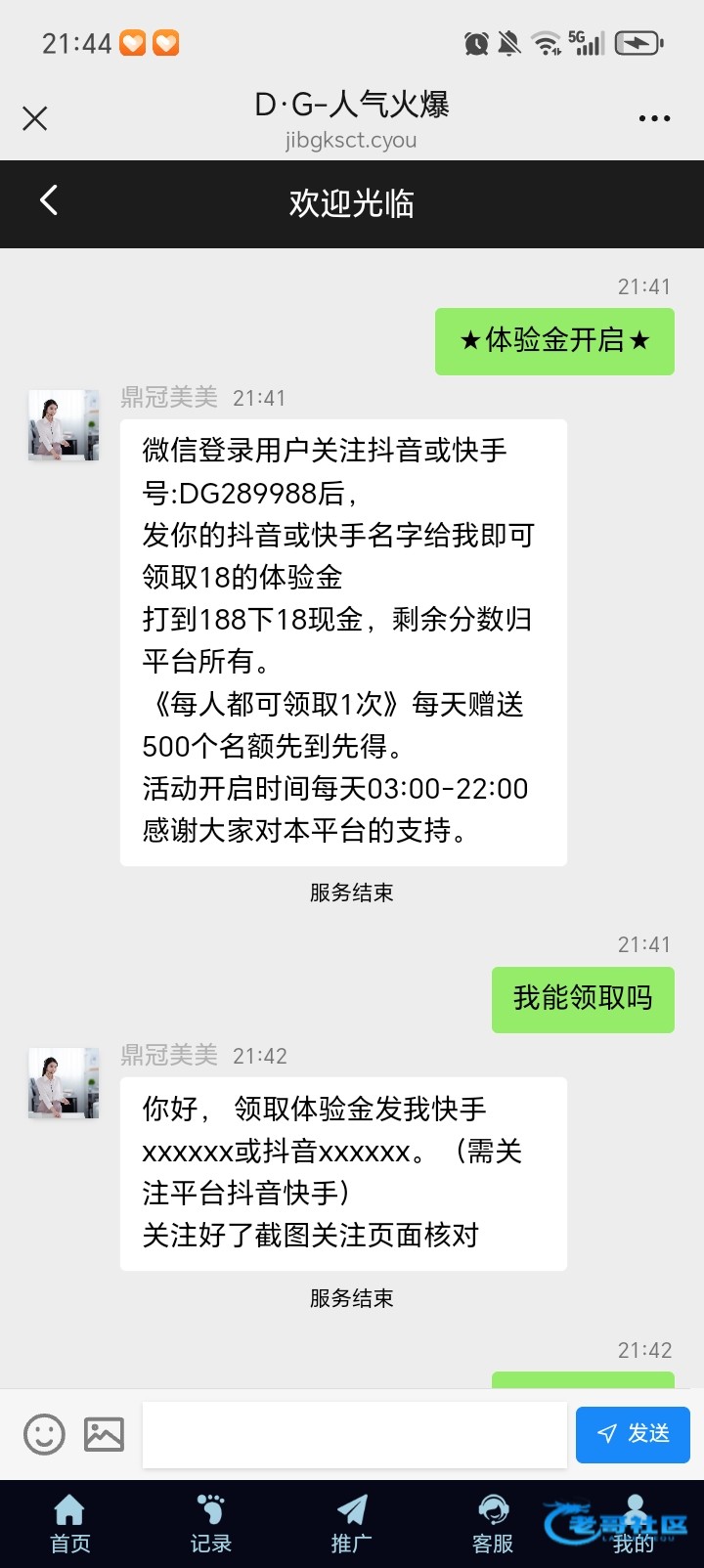Open the three-dot overflow menu
This screenshot has height=1568, width=704.
point(654,119)
